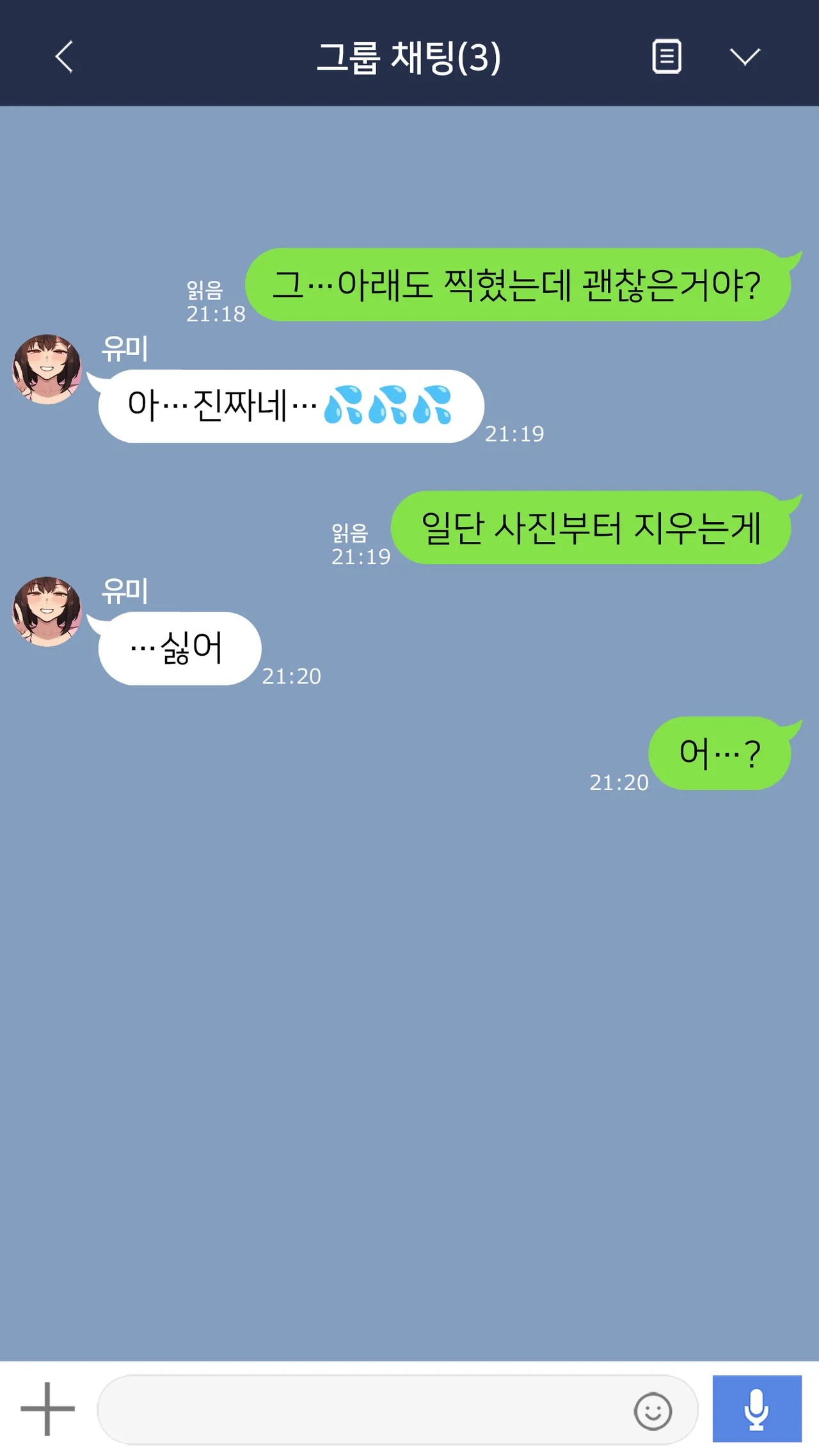Viewport: 819px width, 1456px height.
Task: Open the emoji sticker picker
Action: pos(653,1411)
